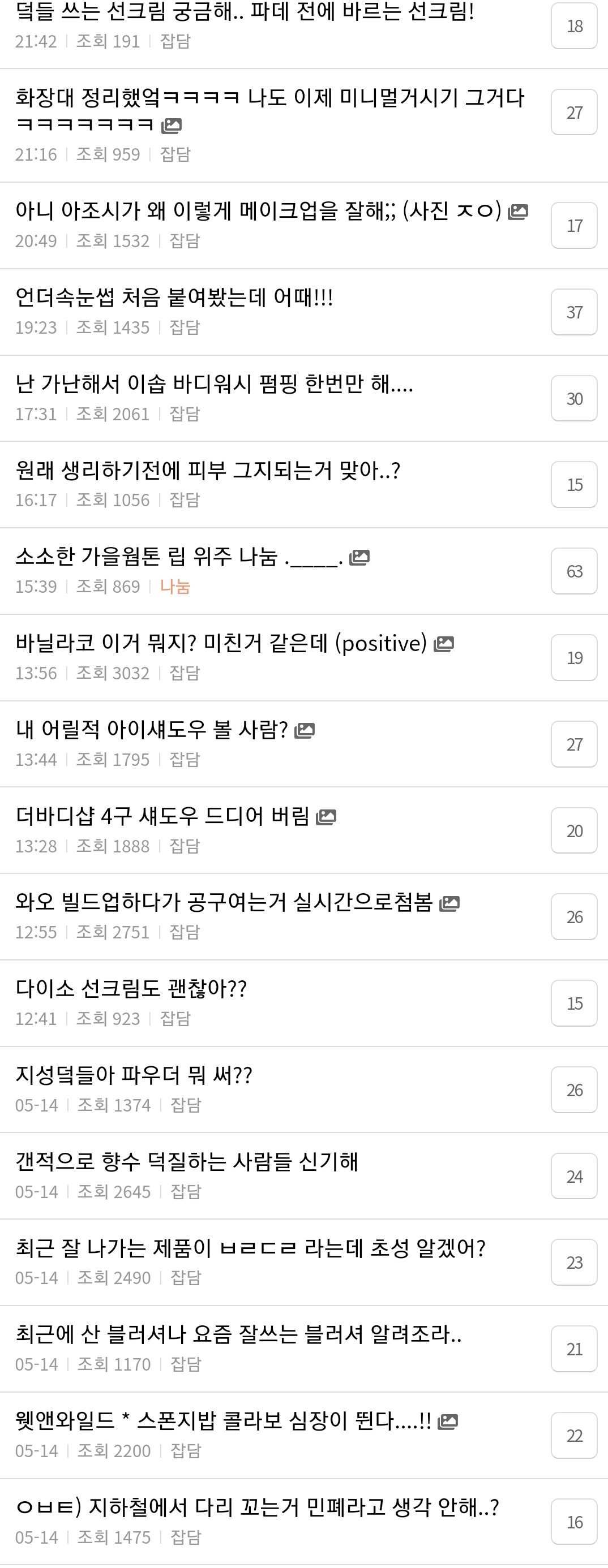Screen dimensions: 608x1568
Task: Open the post about 이솝 바디워시 펌핑
Action: 215,384
